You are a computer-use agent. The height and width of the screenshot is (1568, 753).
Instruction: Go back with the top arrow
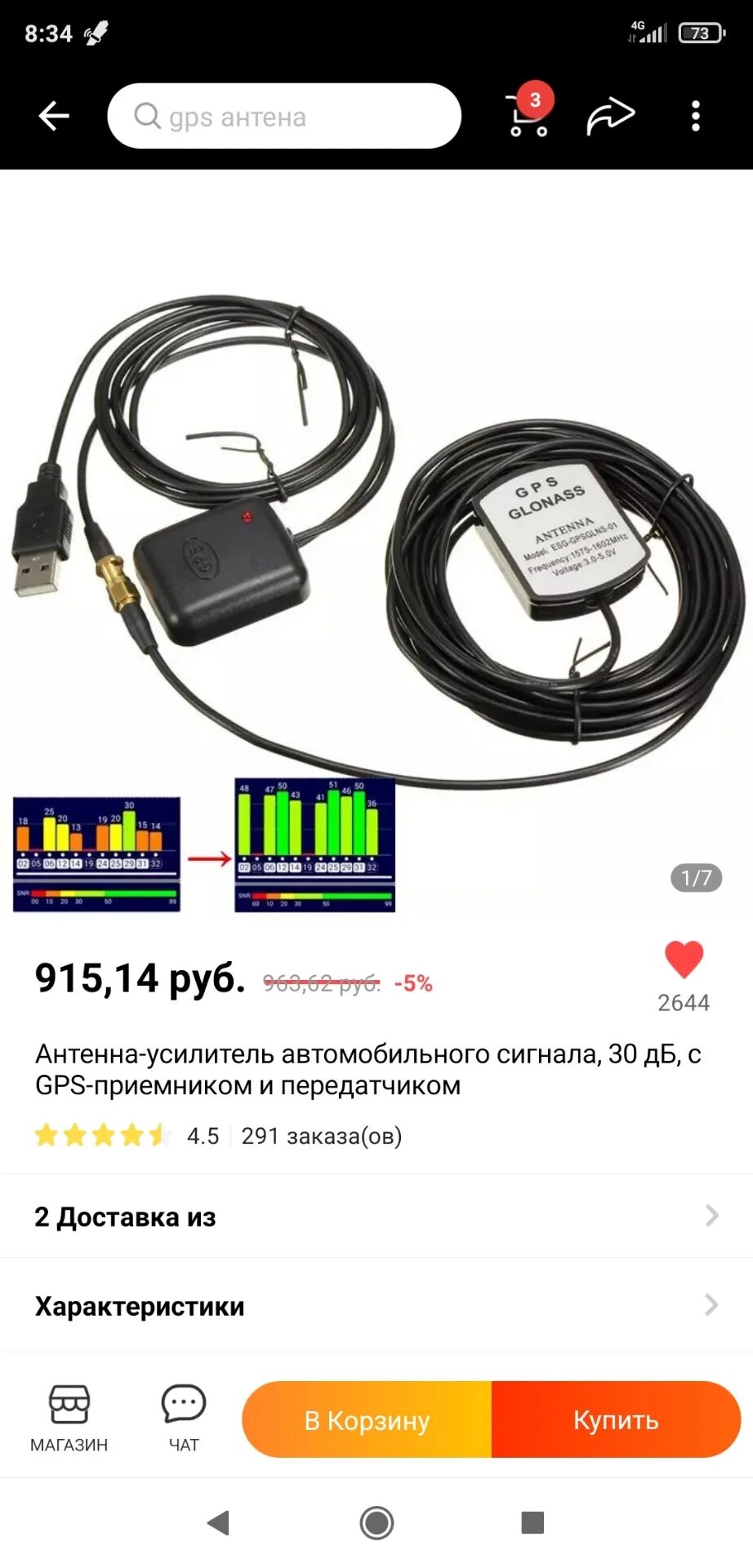coord(54,116)
